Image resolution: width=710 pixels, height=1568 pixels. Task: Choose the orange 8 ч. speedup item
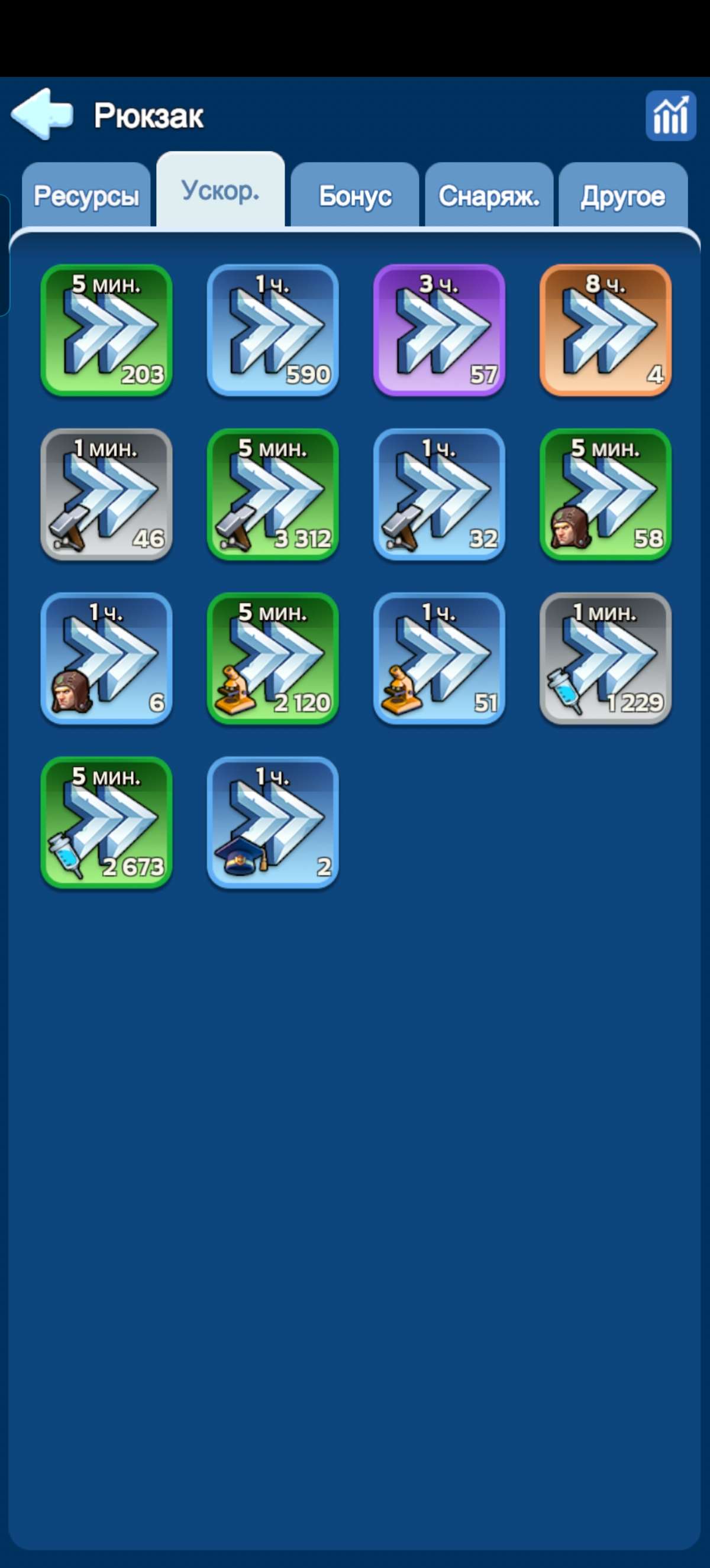tap(605, 331)
